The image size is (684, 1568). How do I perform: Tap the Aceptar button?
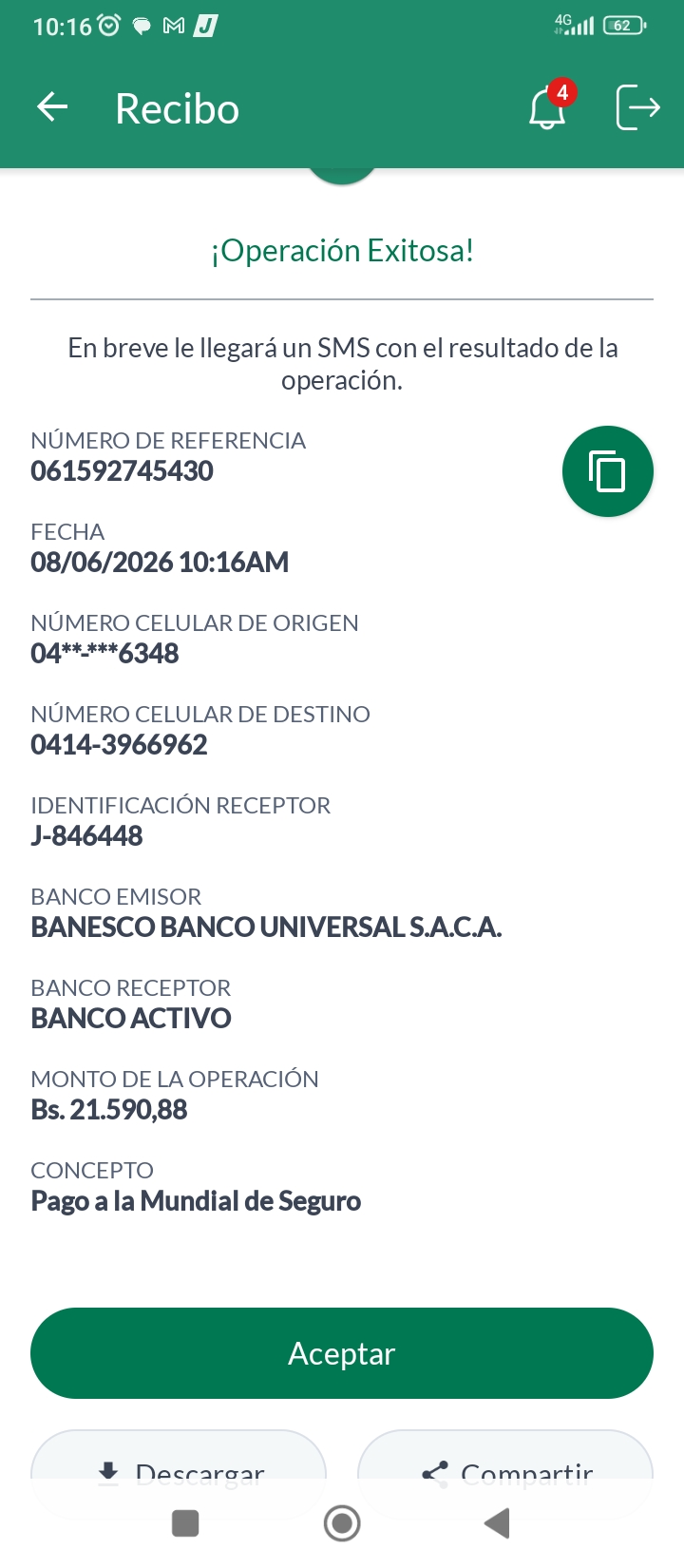click(x=342, y=1353)
